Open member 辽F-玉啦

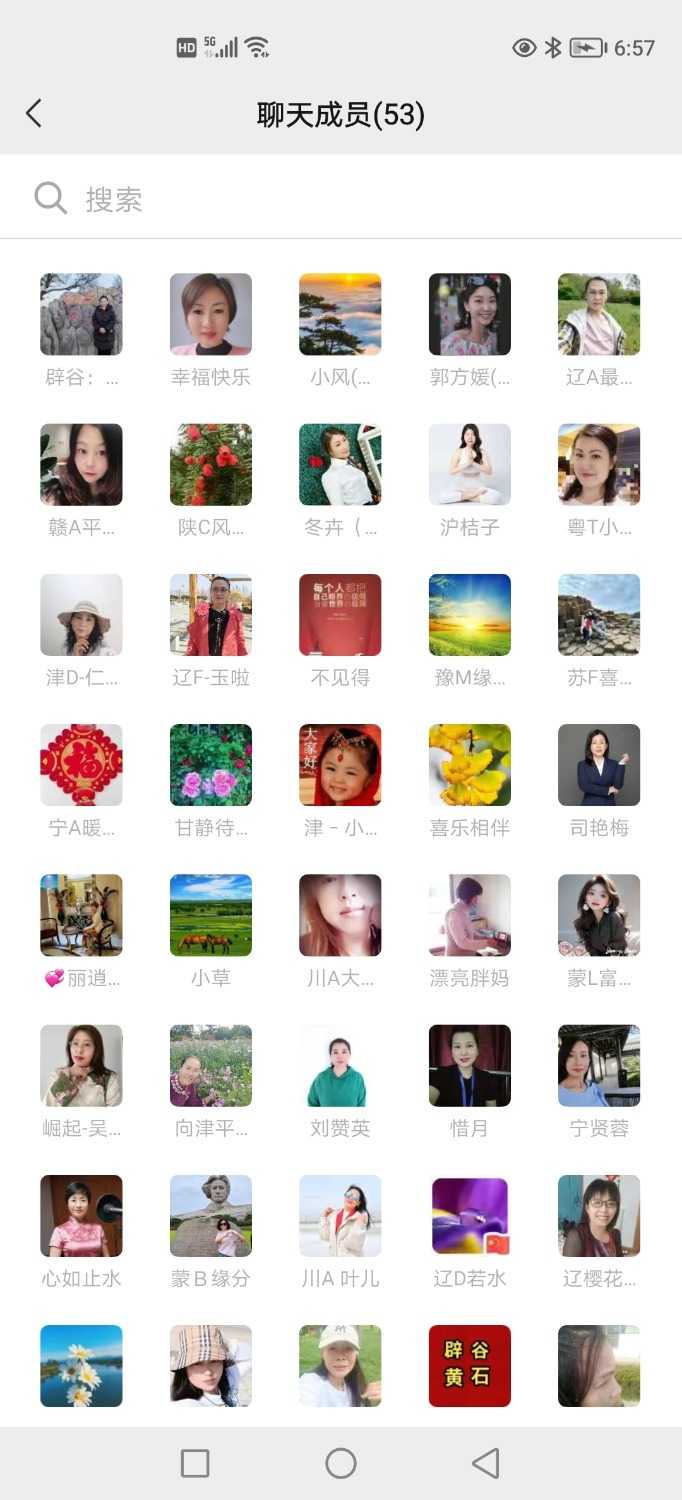point(210,615)
